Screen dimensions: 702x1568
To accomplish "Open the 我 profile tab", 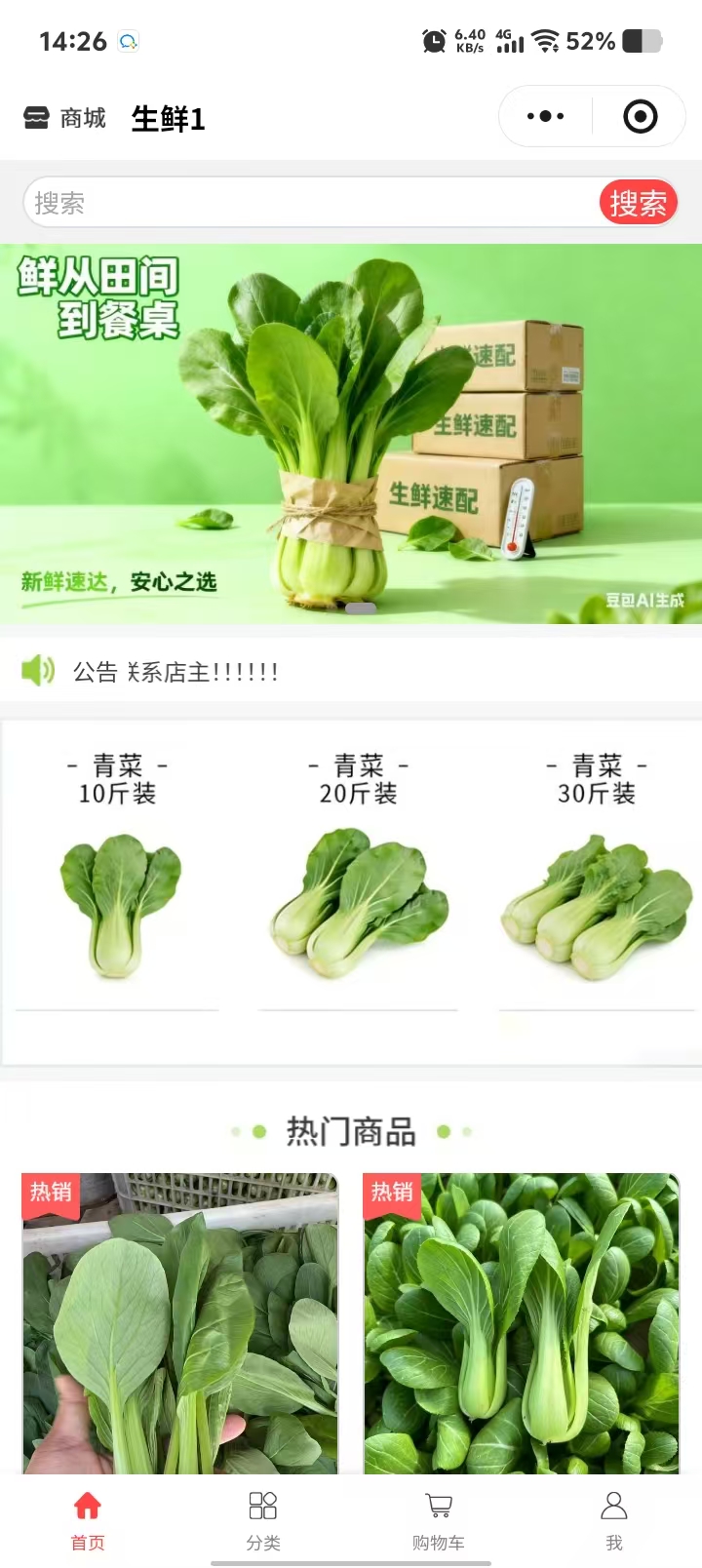I will pos(613,1518).
